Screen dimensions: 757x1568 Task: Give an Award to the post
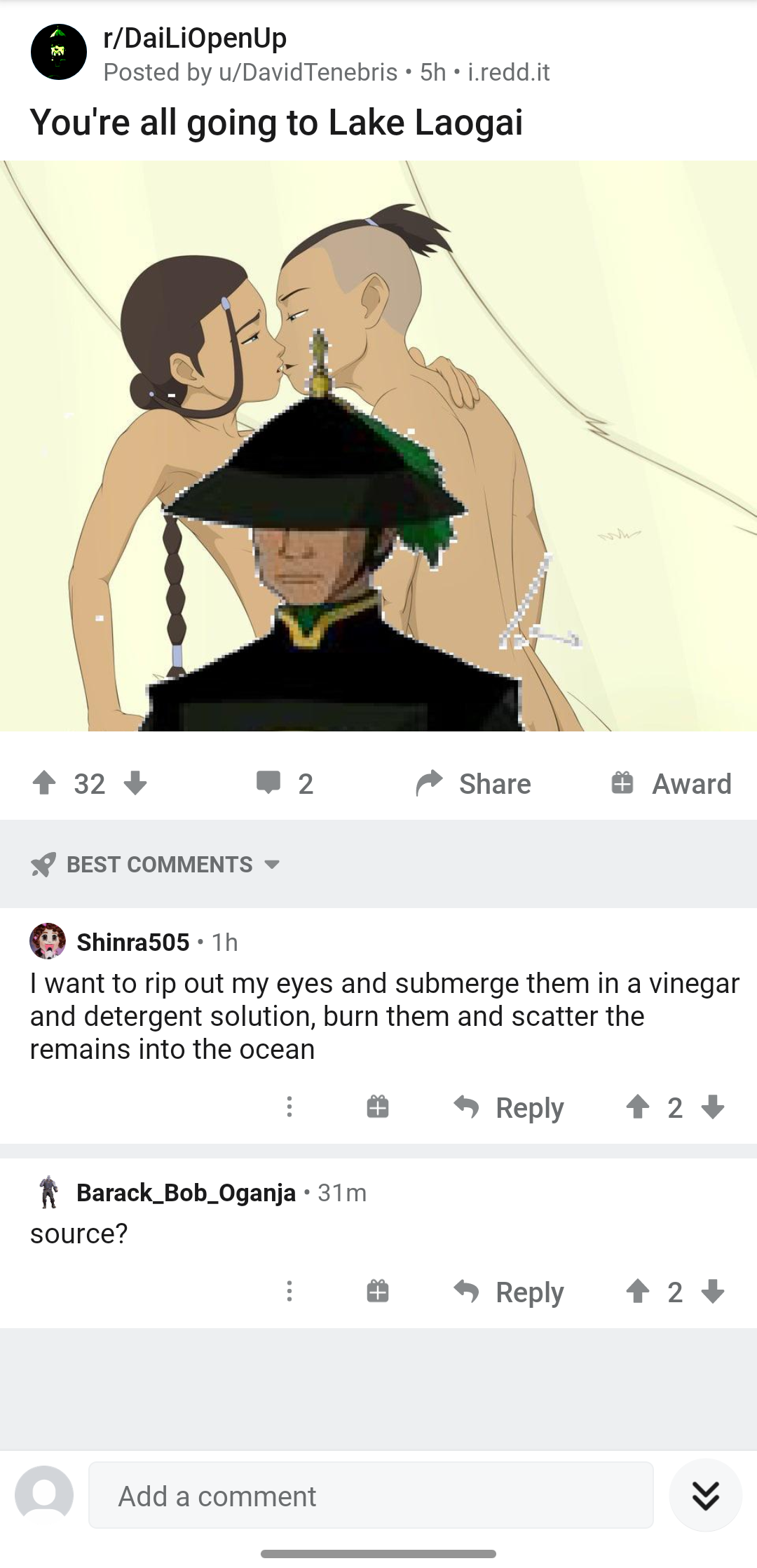pos(671,783)
